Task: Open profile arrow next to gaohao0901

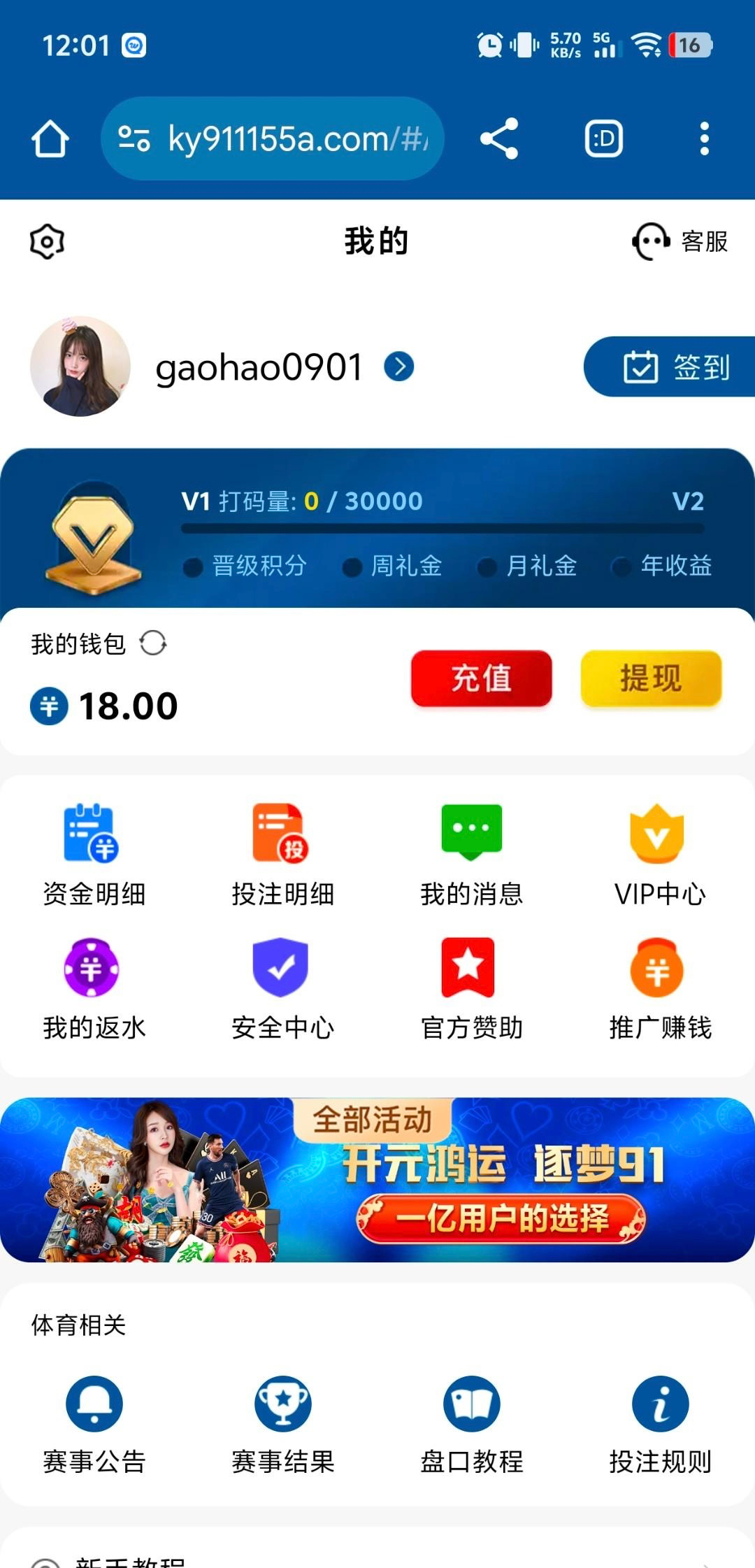Action: (399, 366)
